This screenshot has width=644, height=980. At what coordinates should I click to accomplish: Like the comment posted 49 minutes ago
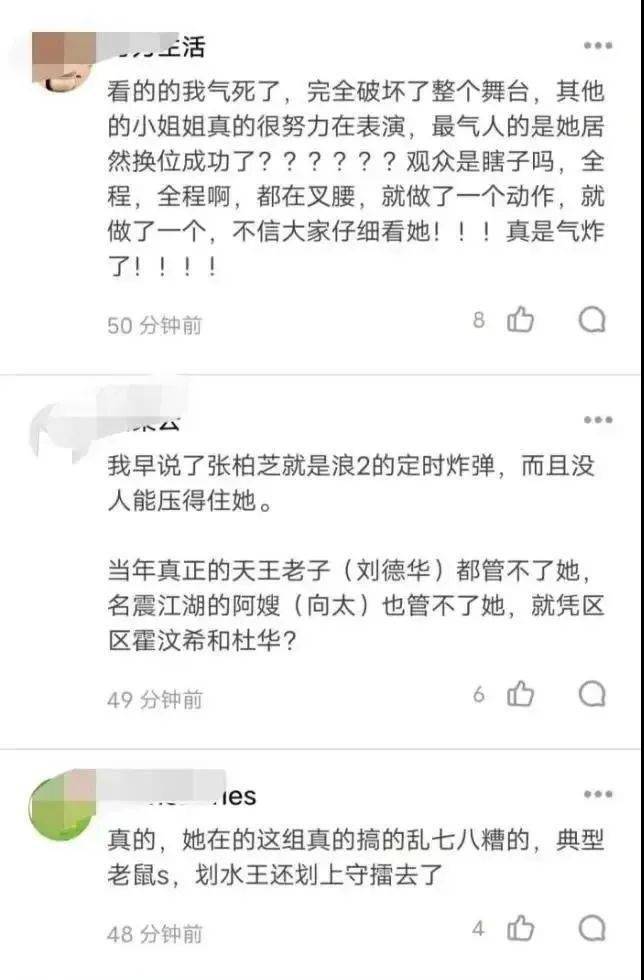pyautogui.click(x=520, y=695)
